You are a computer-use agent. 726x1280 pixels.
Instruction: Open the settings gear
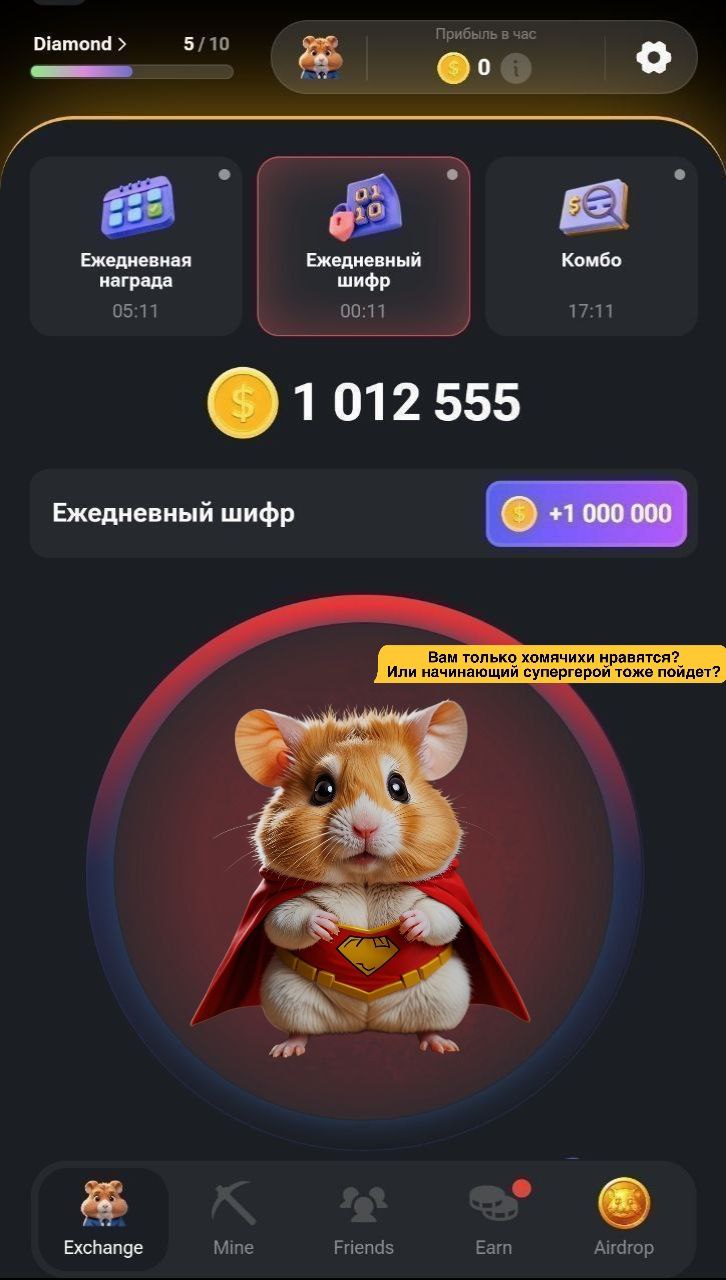click(x=653, y=58)
